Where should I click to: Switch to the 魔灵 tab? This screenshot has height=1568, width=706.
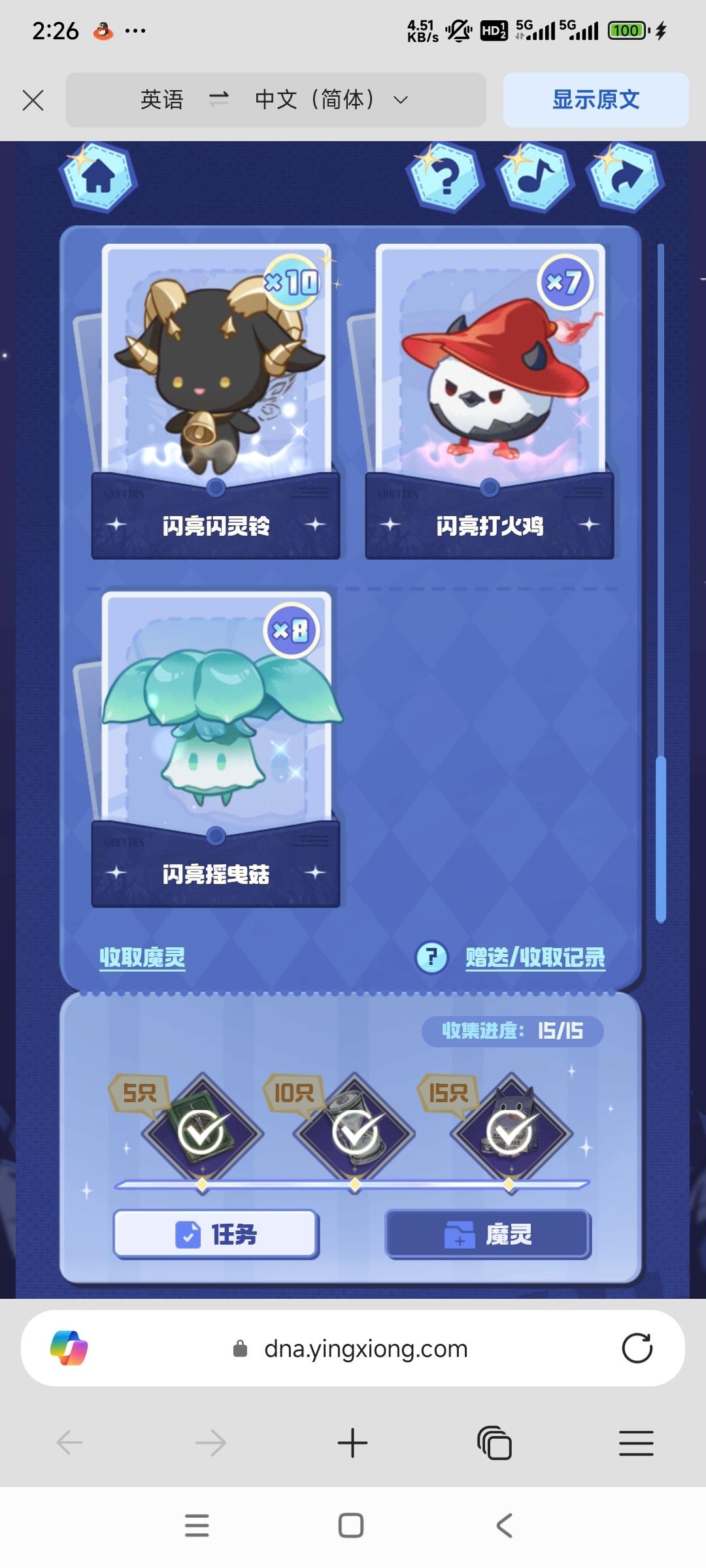coord(488,1234)
